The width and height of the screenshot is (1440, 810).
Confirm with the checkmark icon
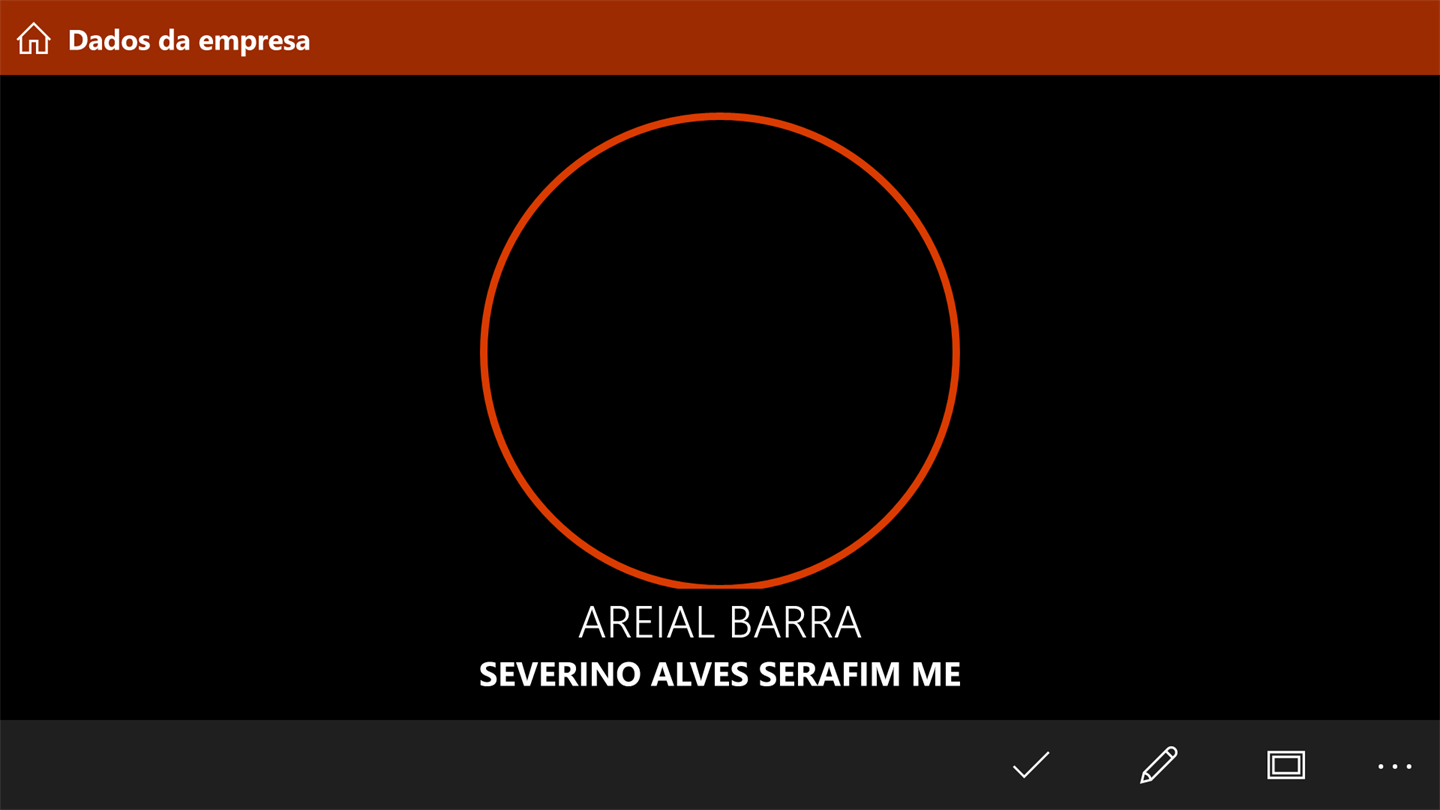(1030, 765)
